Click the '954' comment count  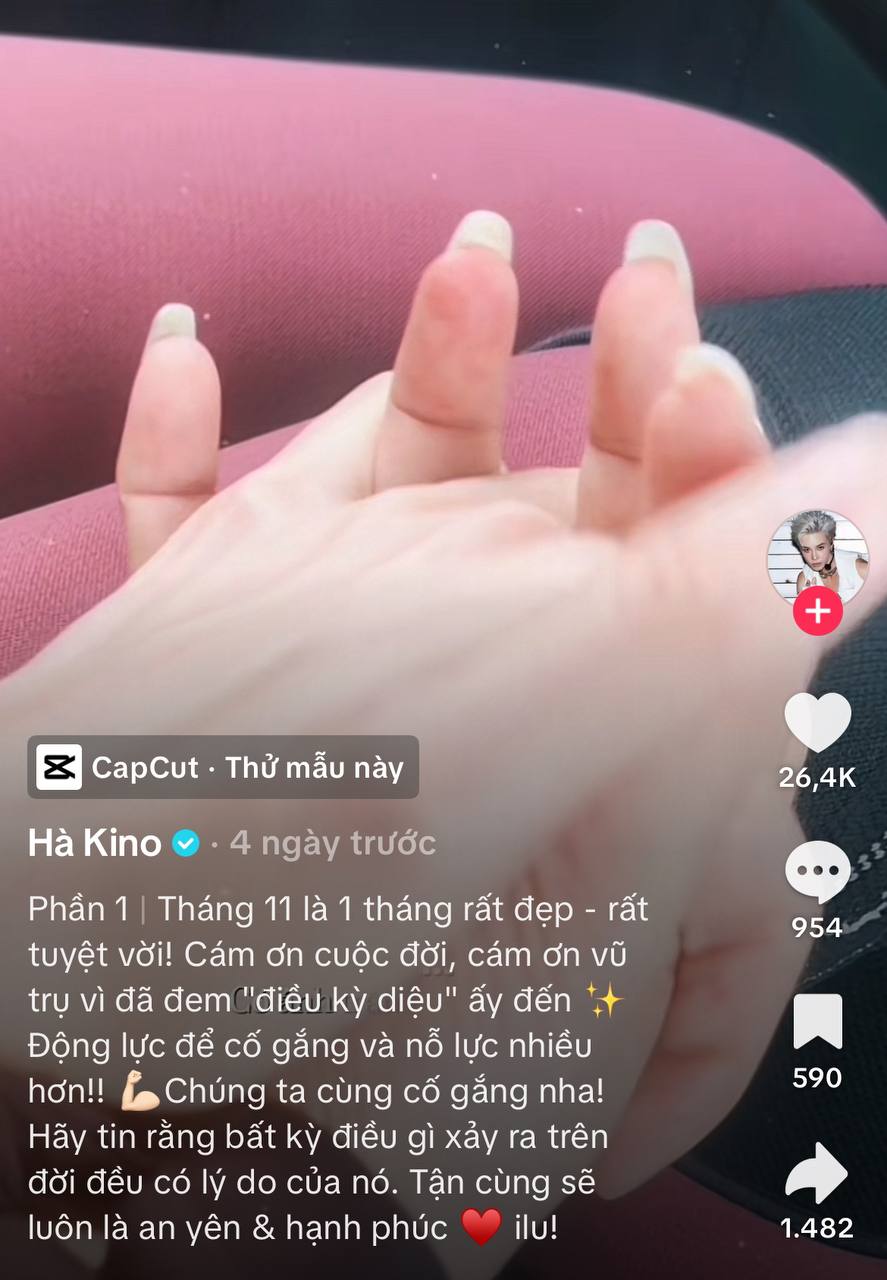(819, 927)
